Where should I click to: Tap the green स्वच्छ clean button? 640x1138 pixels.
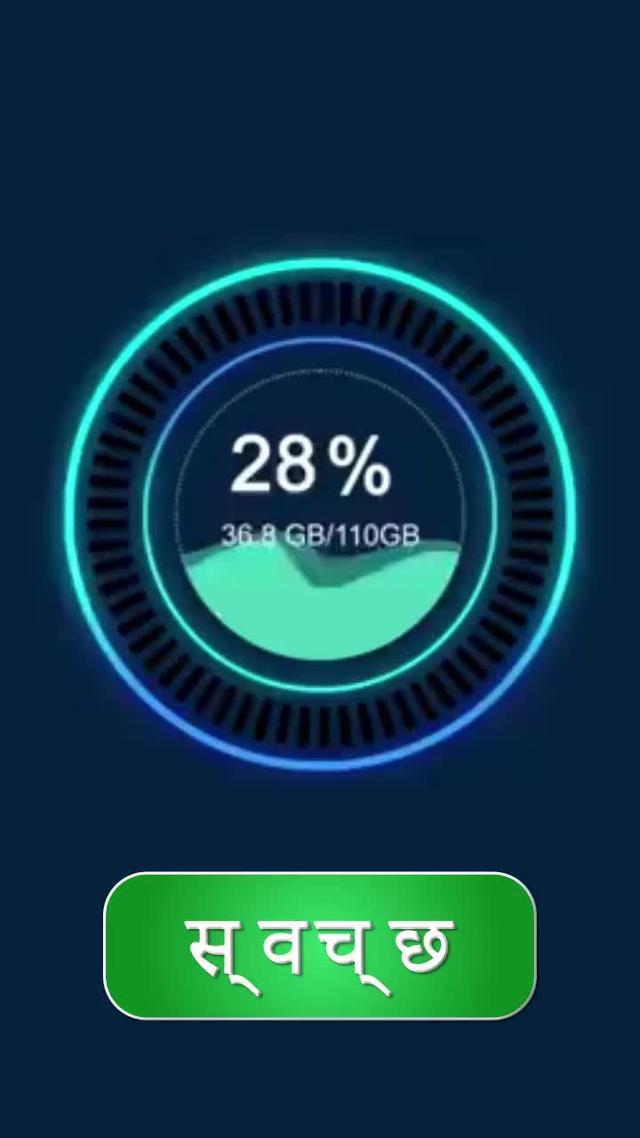320,945
